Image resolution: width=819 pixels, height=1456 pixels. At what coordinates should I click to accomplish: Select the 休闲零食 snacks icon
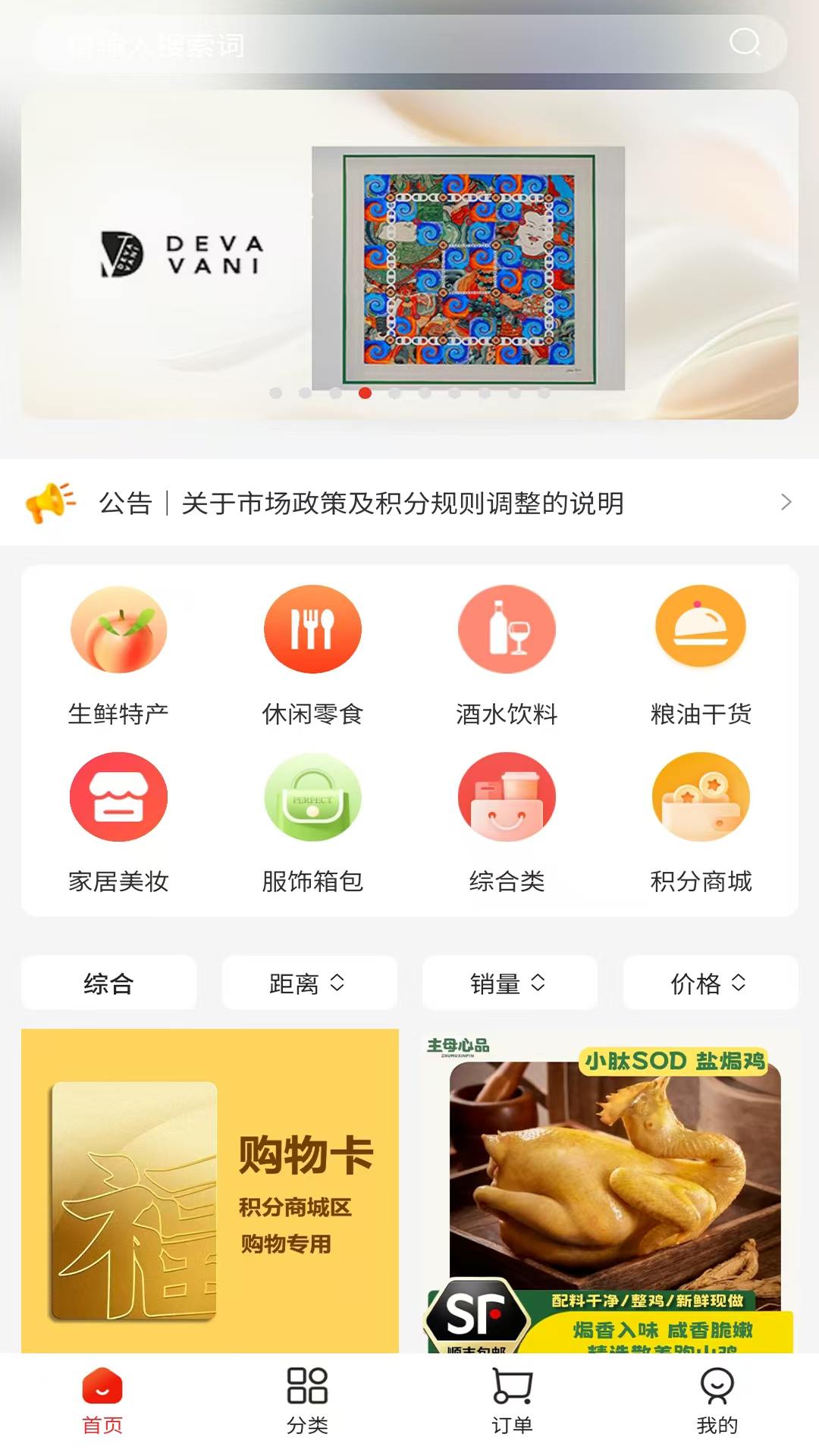pos(312,629)
